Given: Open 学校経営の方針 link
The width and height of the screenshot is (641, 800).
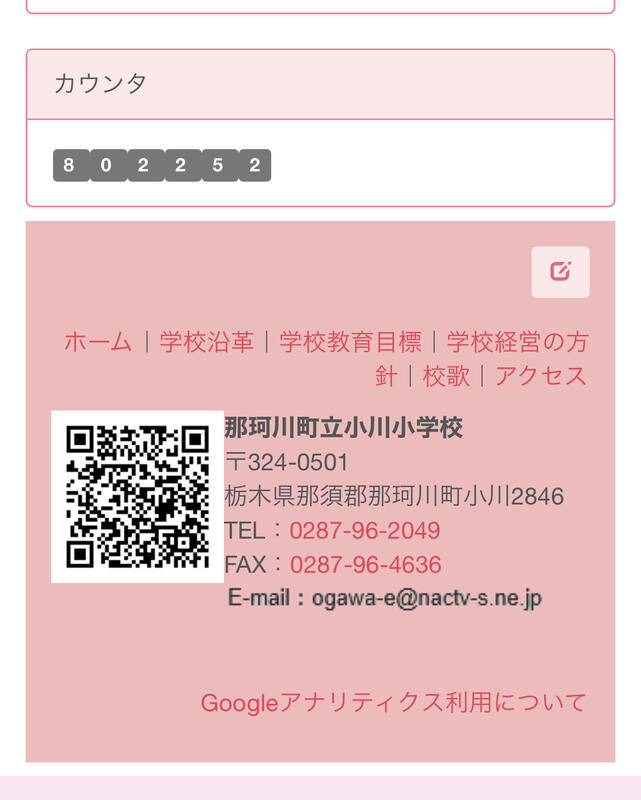Looking at the screenshot, I should coord(516,342).
